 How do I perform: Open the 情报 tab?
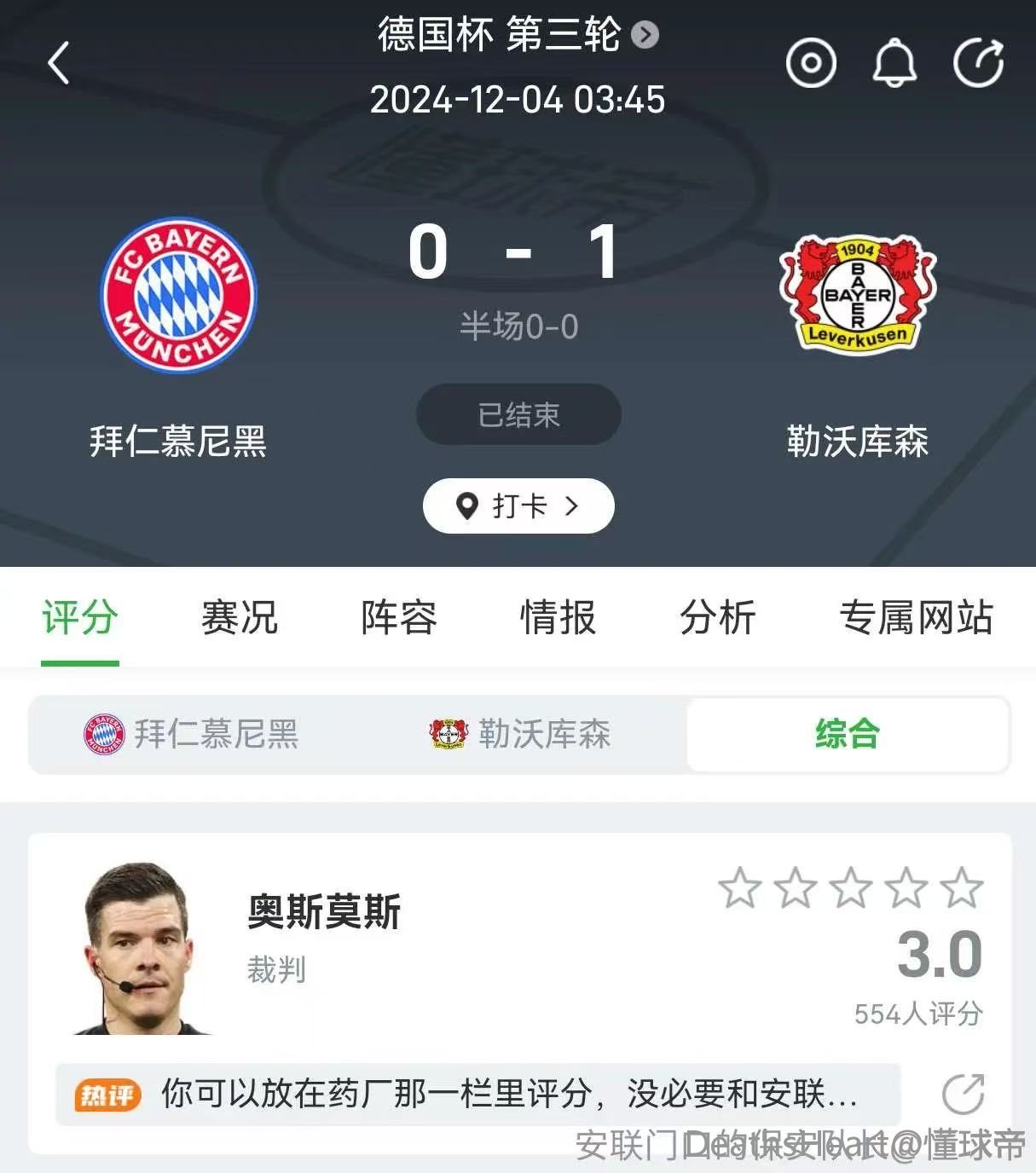pyautogui.click(x=559, y=617)
